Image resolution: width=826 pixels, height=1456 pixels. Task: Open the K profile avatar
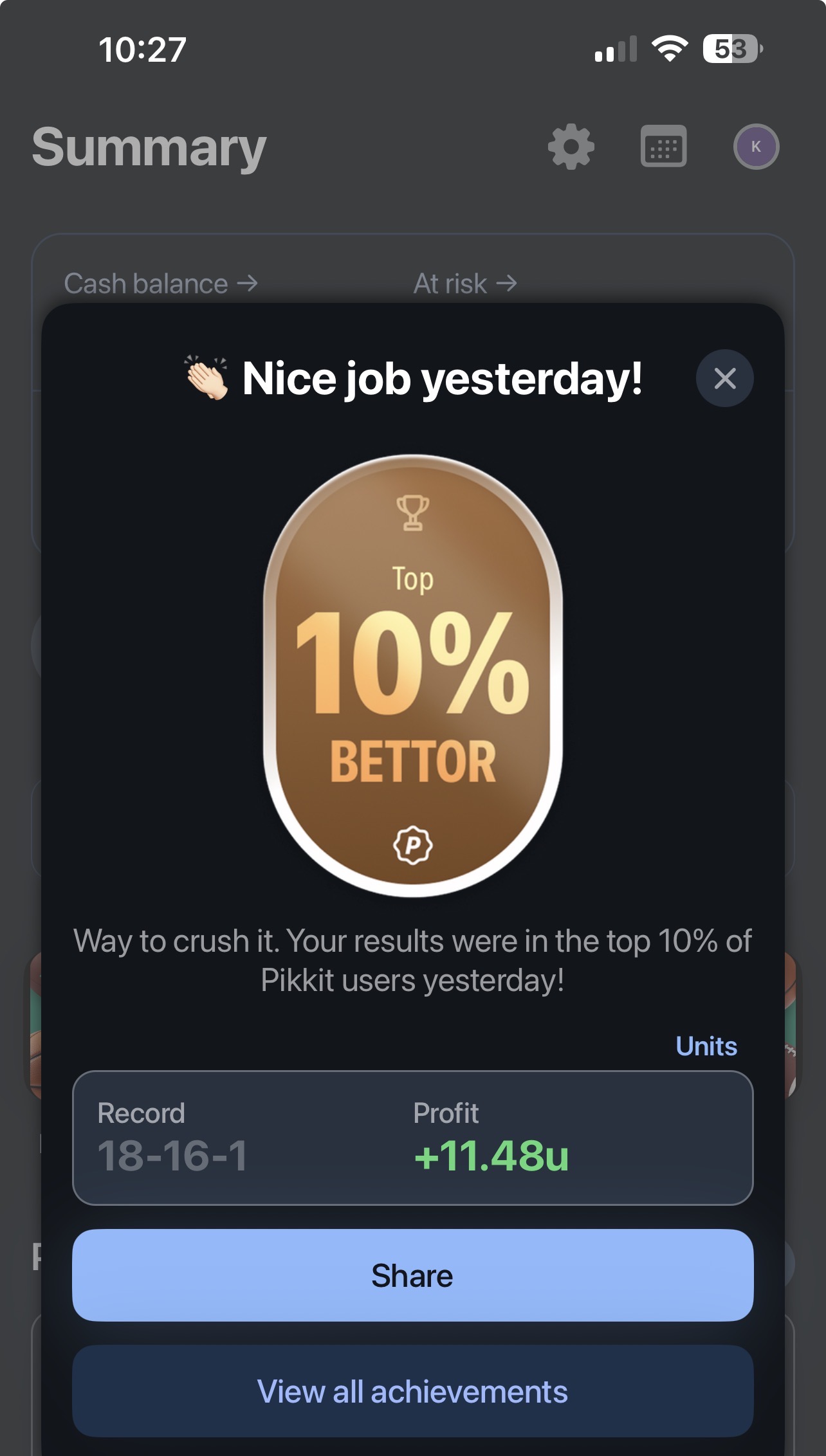click(x=756, y=147)
